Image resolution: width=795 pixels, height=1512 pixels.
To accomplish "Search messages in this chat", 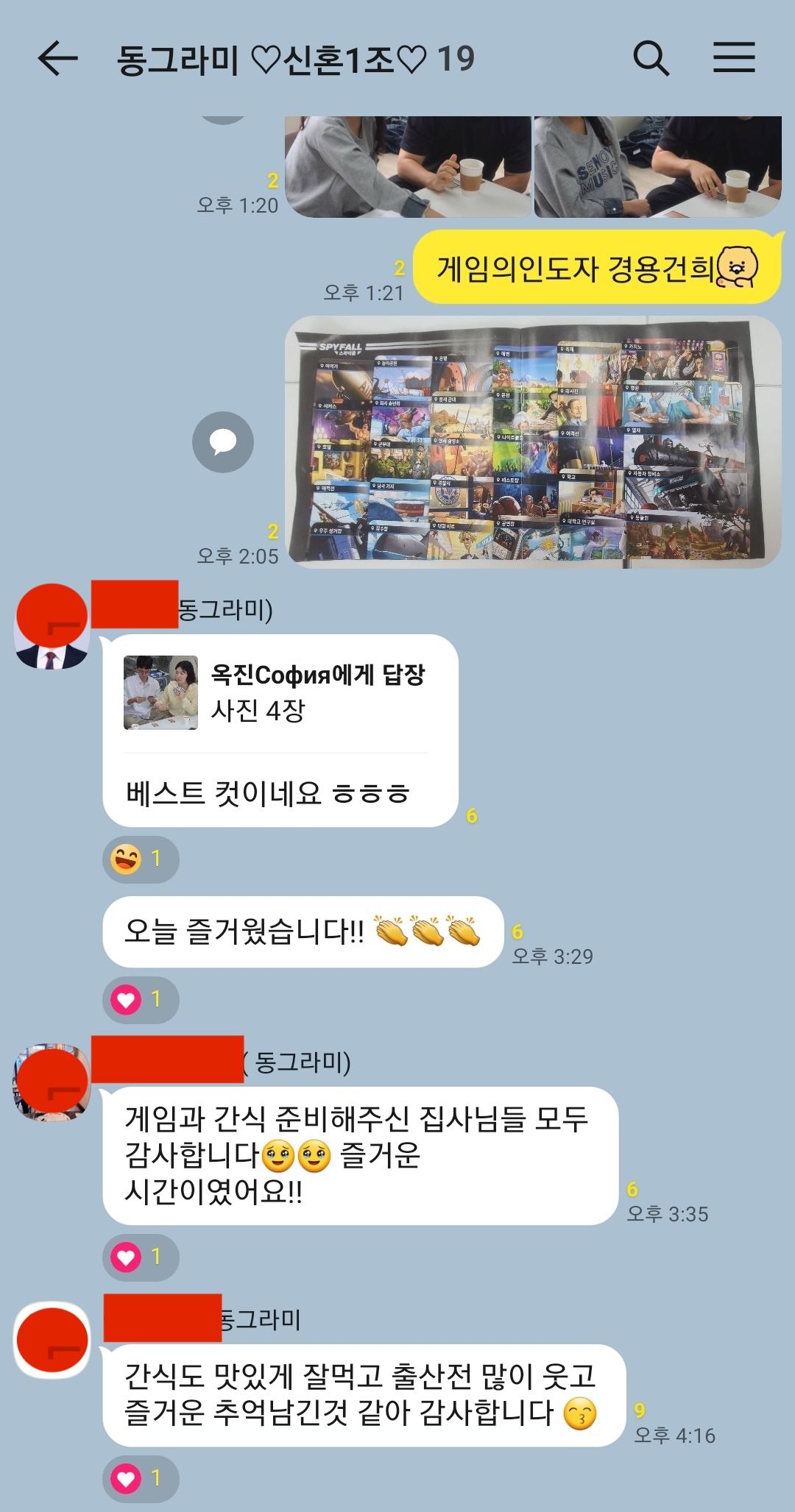I will point(651,59).
